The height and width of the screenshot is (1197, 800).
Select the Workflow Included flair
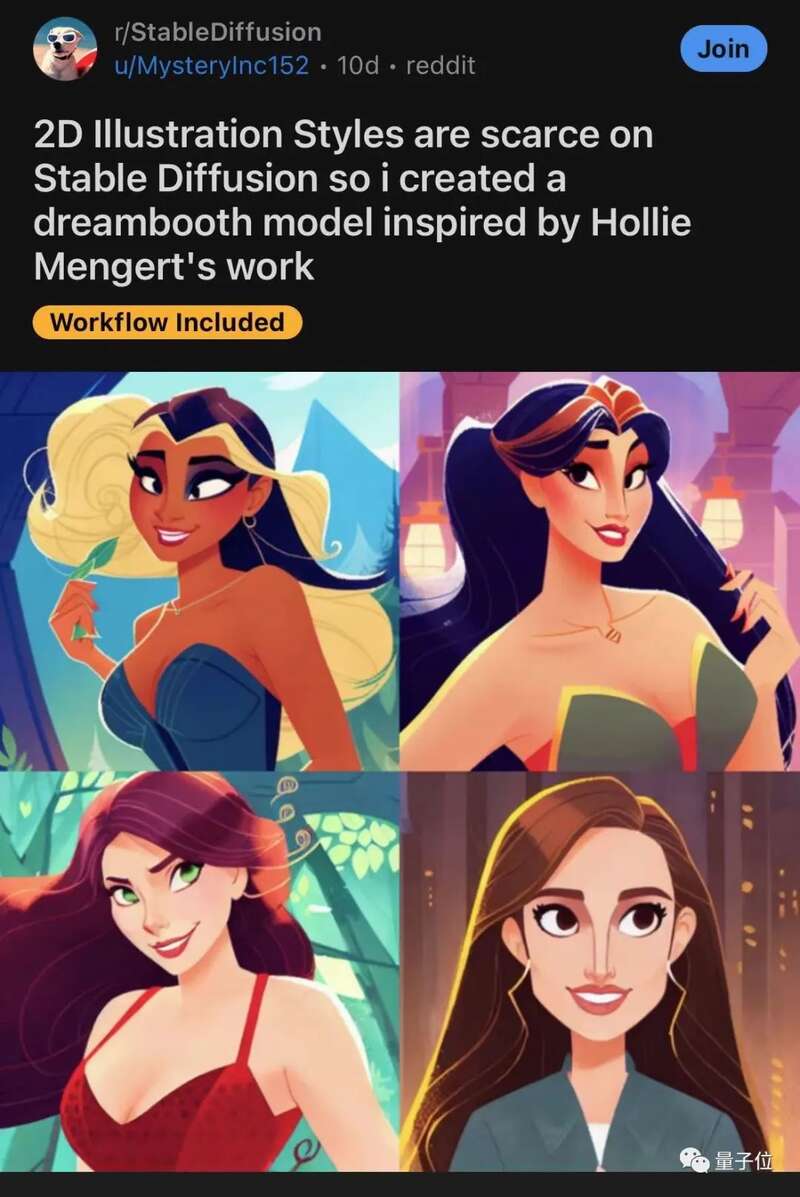coord(167,322)
